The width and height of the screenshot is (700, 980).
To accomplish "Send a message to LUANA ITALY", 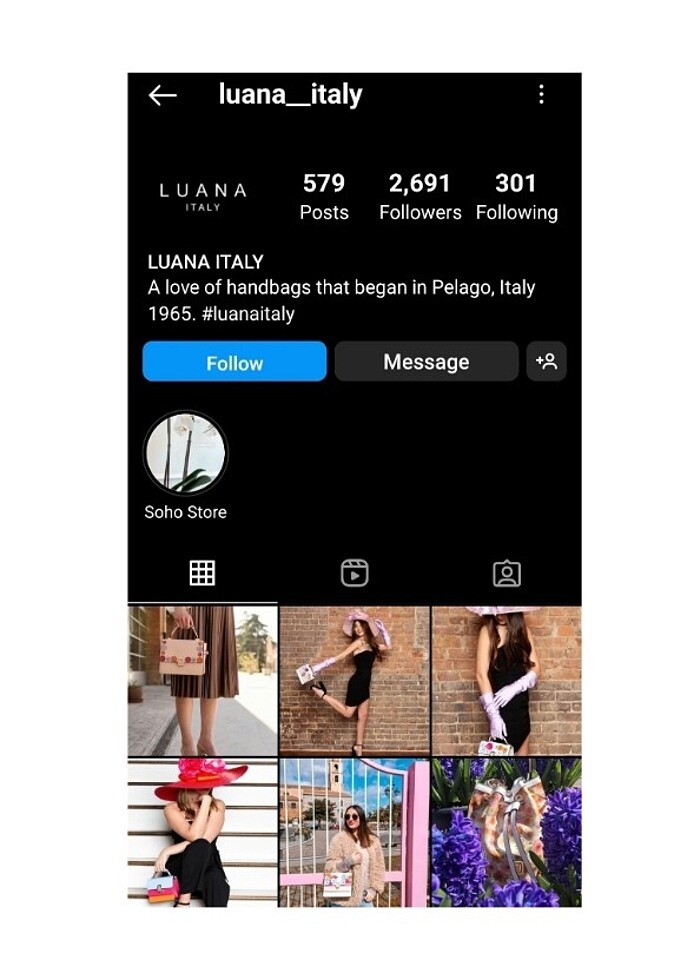I will click(426, 362).
